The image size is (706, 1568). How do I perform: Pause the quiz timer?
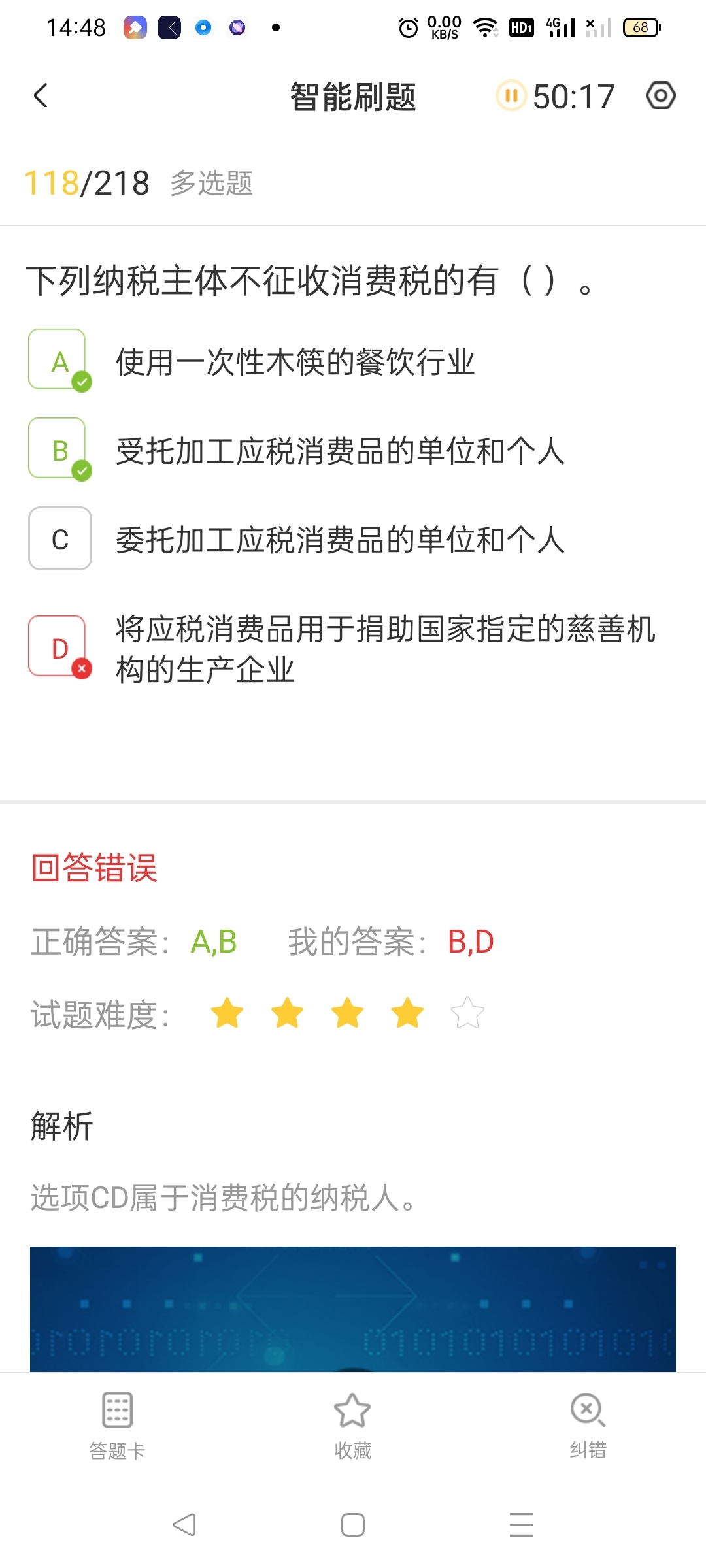511,96
